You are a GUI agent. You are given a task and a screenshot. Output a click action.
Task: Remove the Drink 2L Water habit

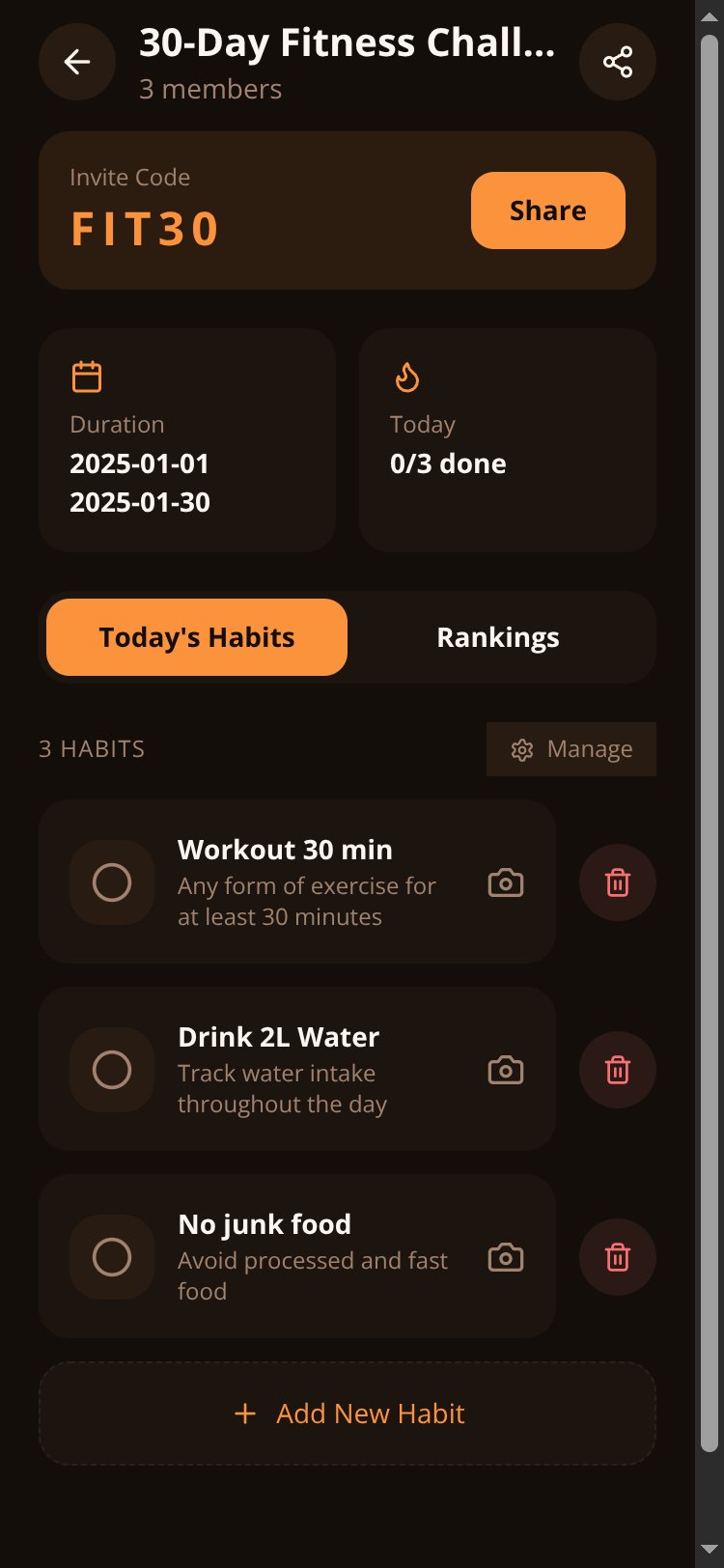(x=618, y=1070)
